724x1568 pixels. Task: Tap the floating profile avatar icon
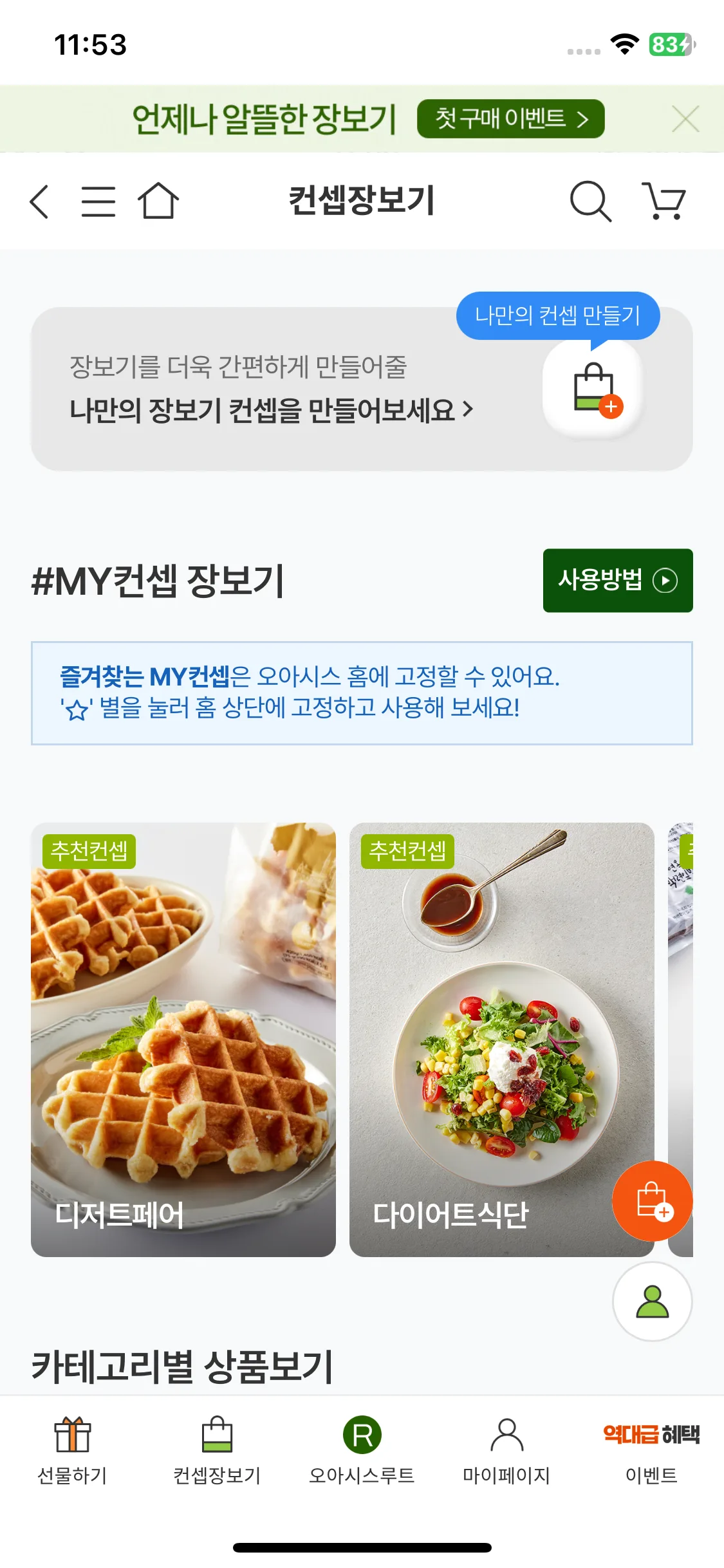tap(652, 1301)
